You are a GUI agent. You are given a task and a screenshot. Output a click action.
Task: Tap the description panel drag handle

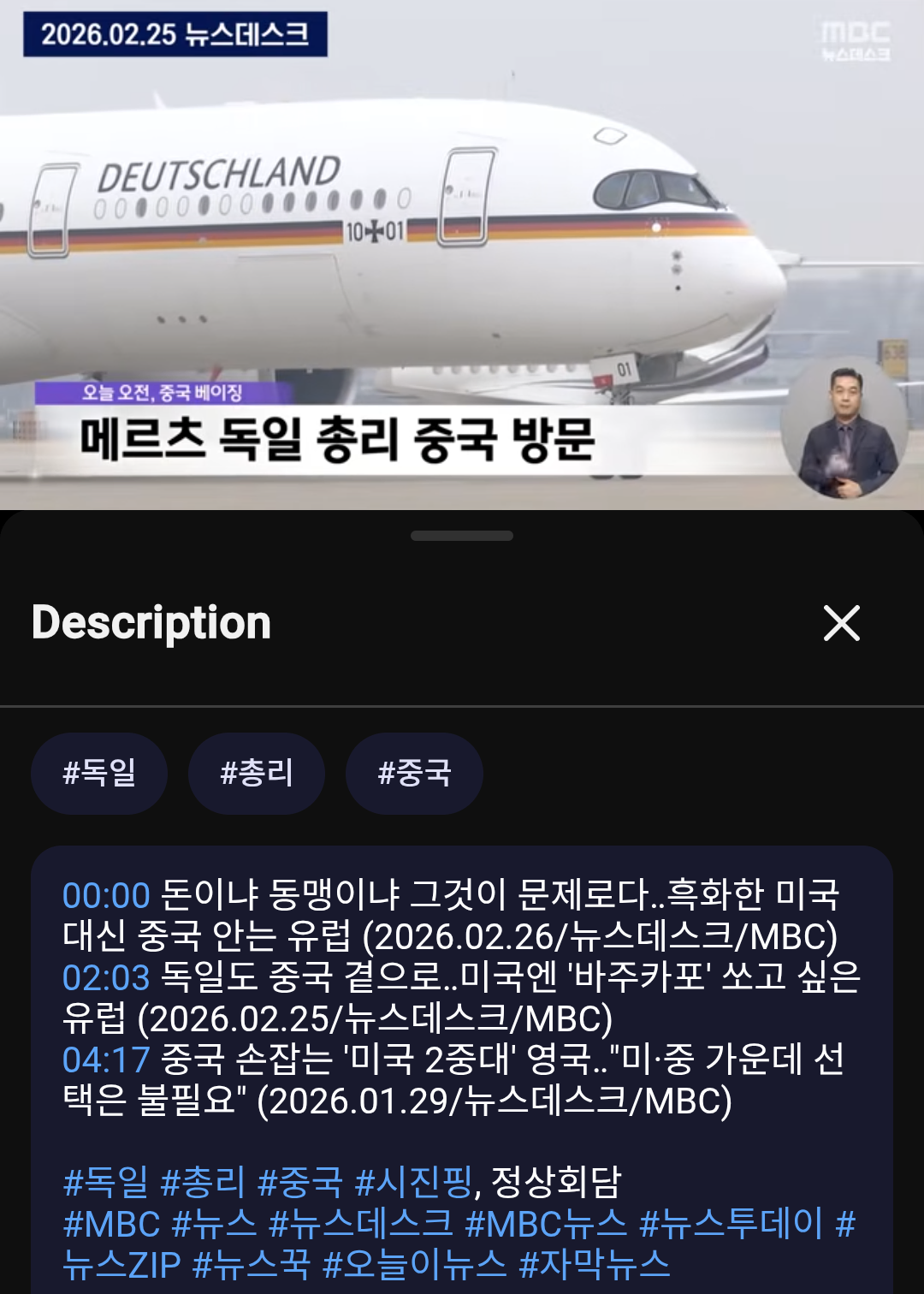tap(462, 536)
